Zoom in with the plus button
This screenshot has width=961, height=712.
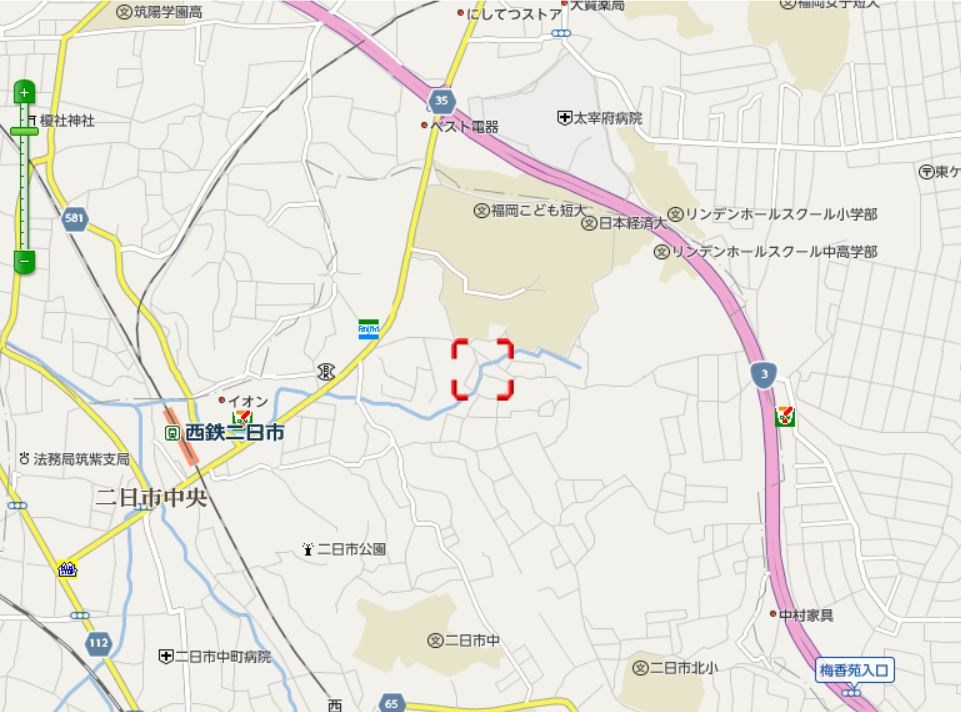click(x=25, y=93)
